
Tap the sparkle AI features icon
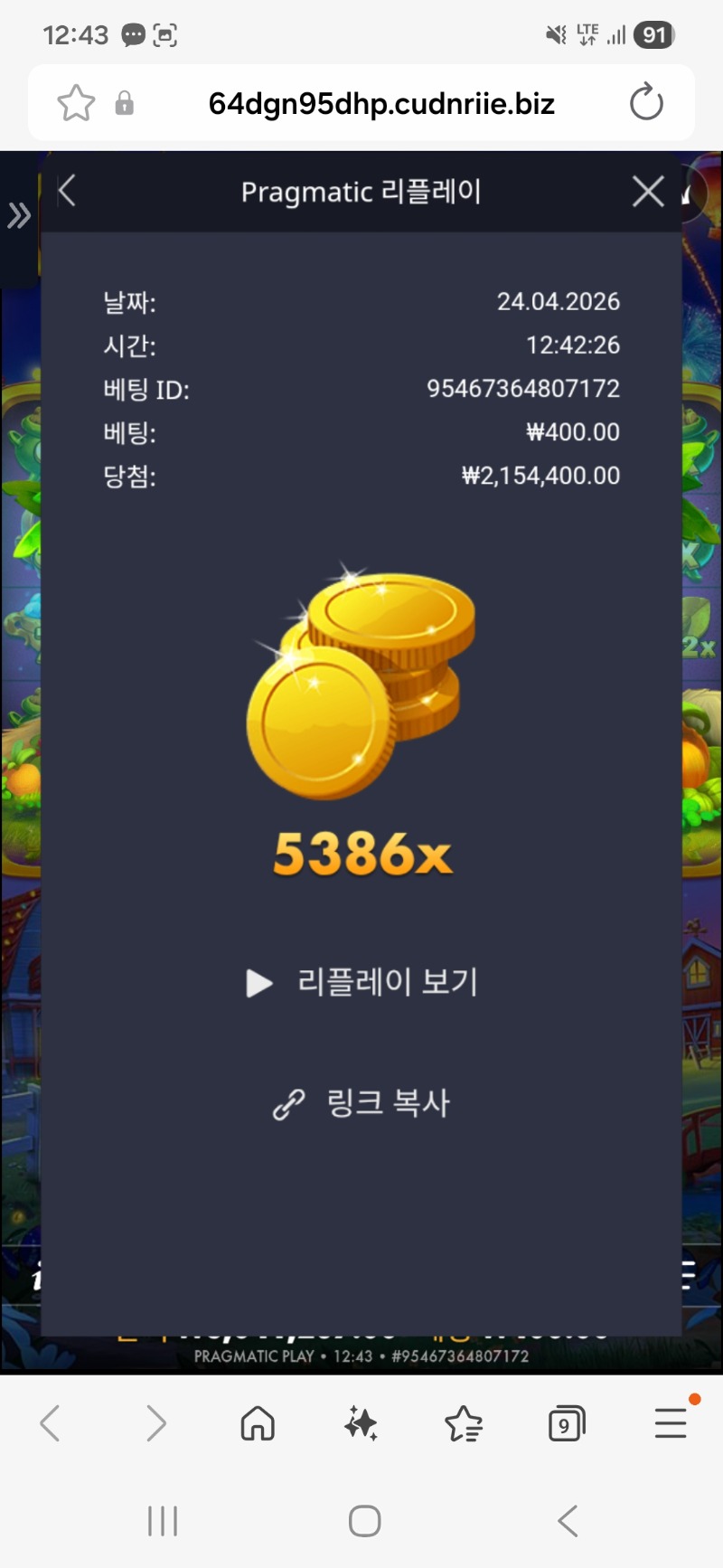click(361, 1422)
